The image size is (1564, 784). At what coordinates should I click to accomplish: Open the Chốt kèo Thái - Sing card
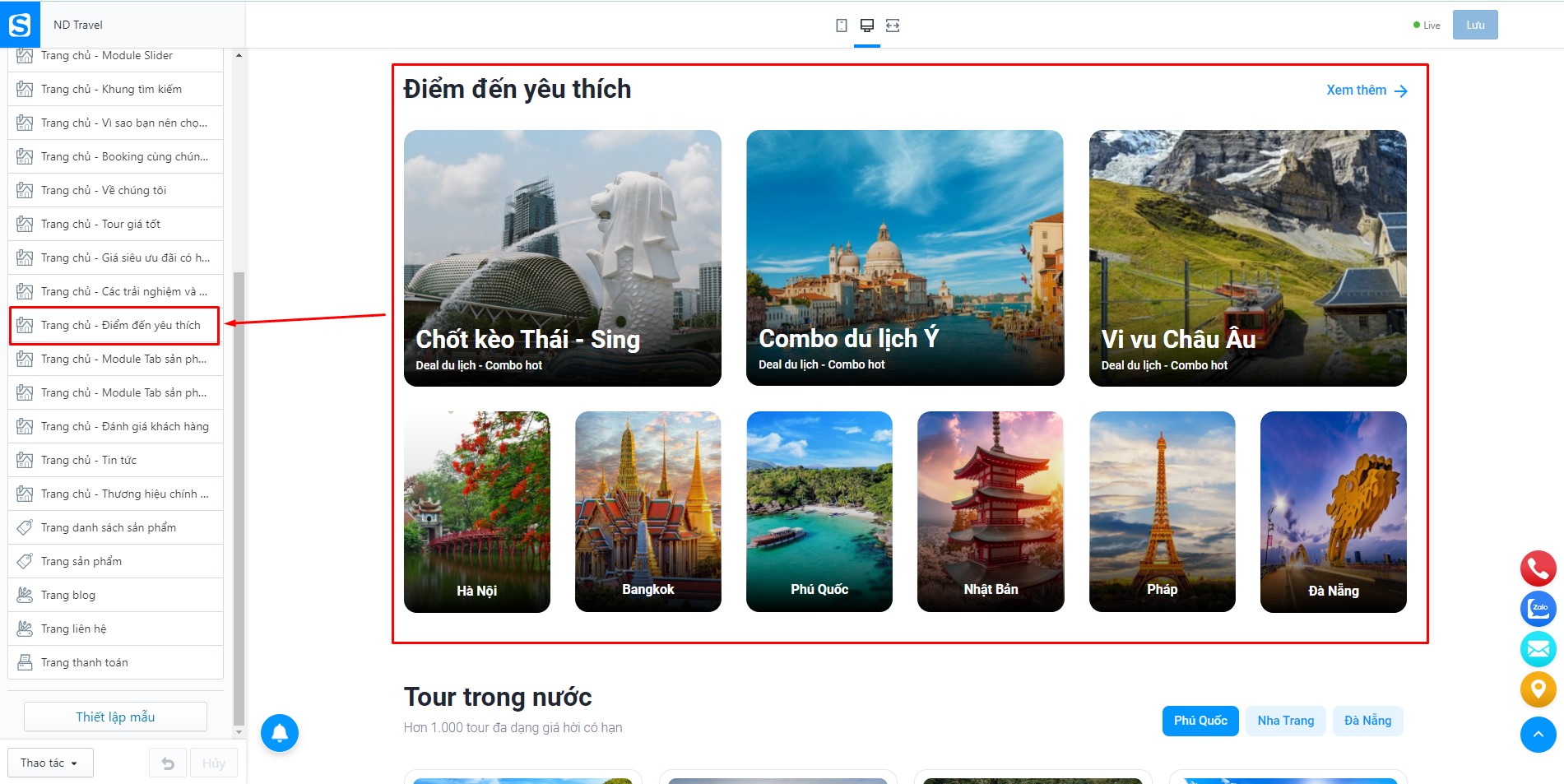563,258
